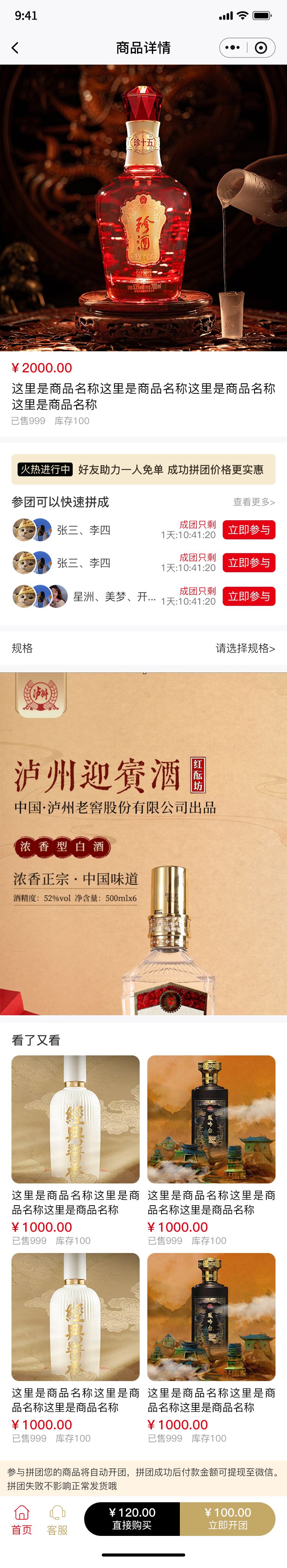Buy directly at ¥120.00 with 直接购买
The height and width of the screenshot is (1568, 287).
point(132,1519)
